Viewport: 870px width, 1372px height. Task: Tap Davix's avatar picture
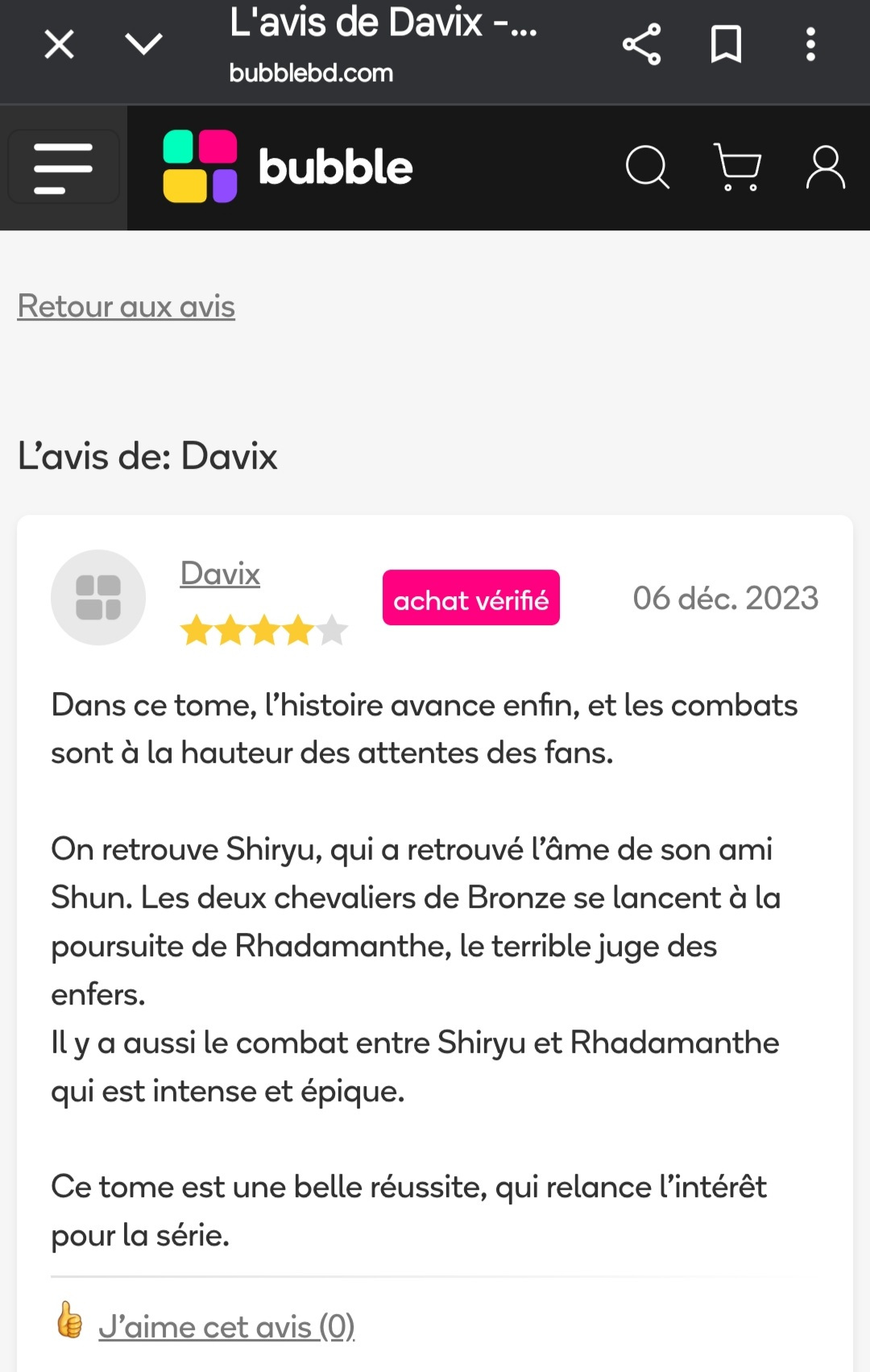98,598
